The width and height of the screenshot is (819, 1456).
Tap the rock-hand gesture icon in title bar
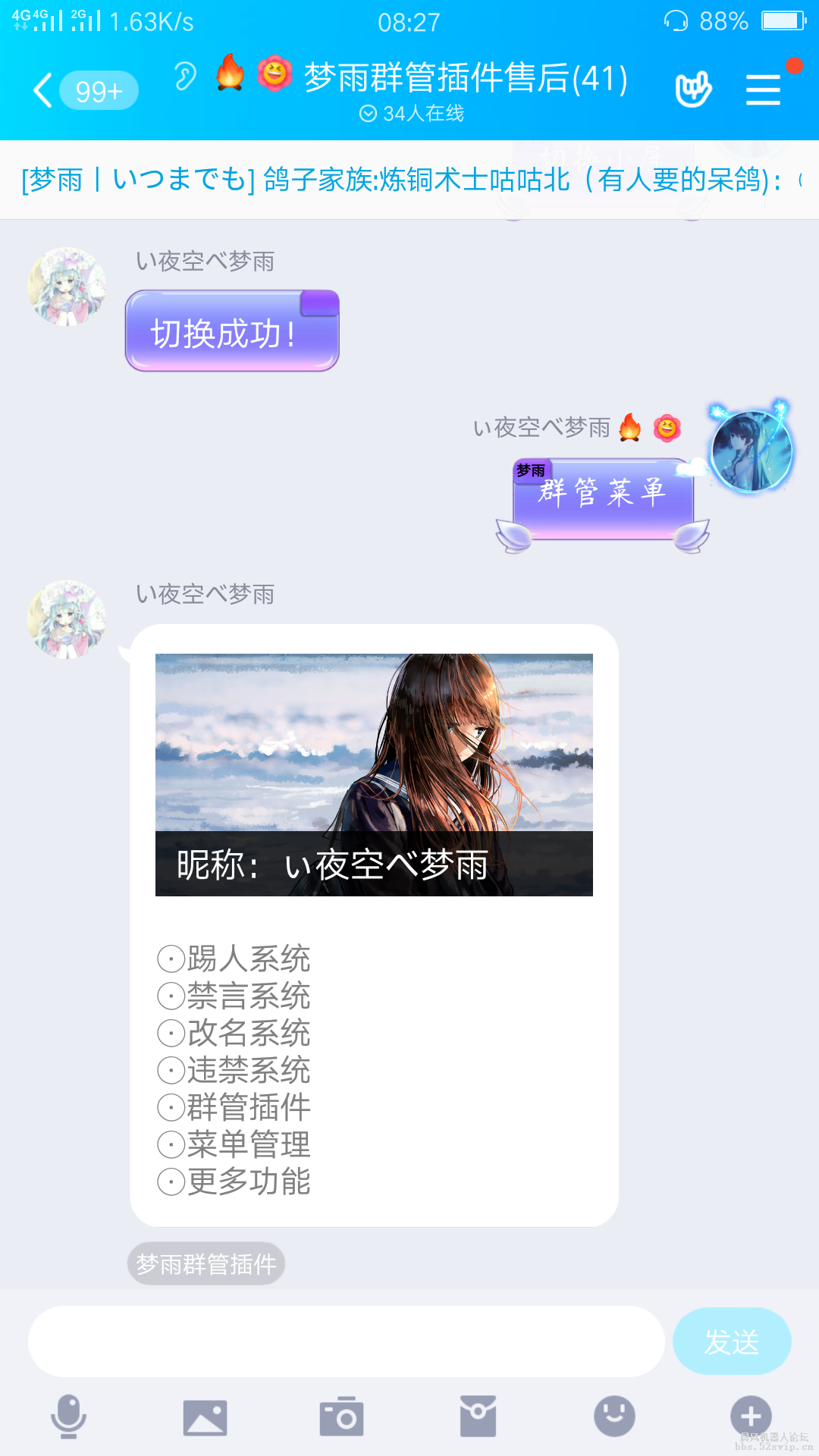(x=692, y=87)
